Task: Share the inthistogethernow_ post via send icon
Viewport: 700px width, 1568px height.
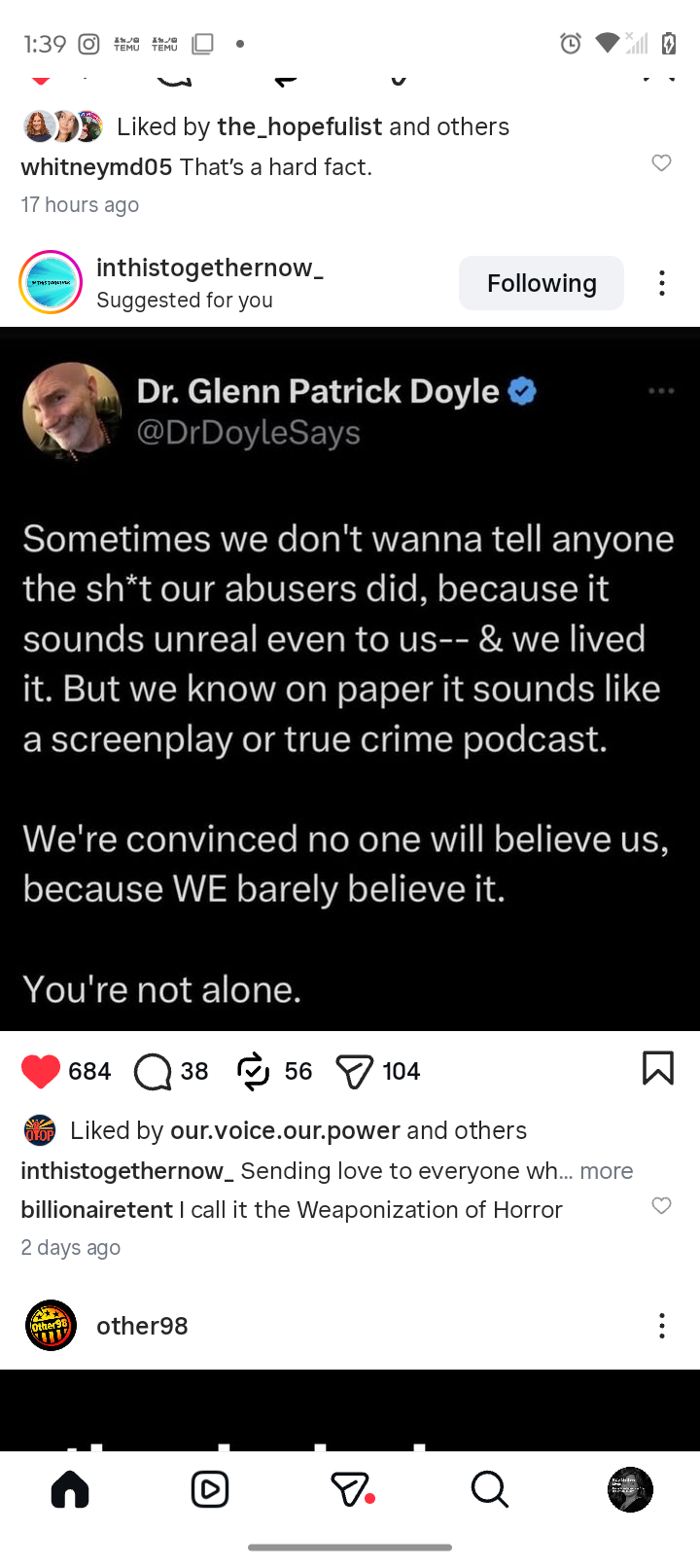Action: click(354, 1071)
